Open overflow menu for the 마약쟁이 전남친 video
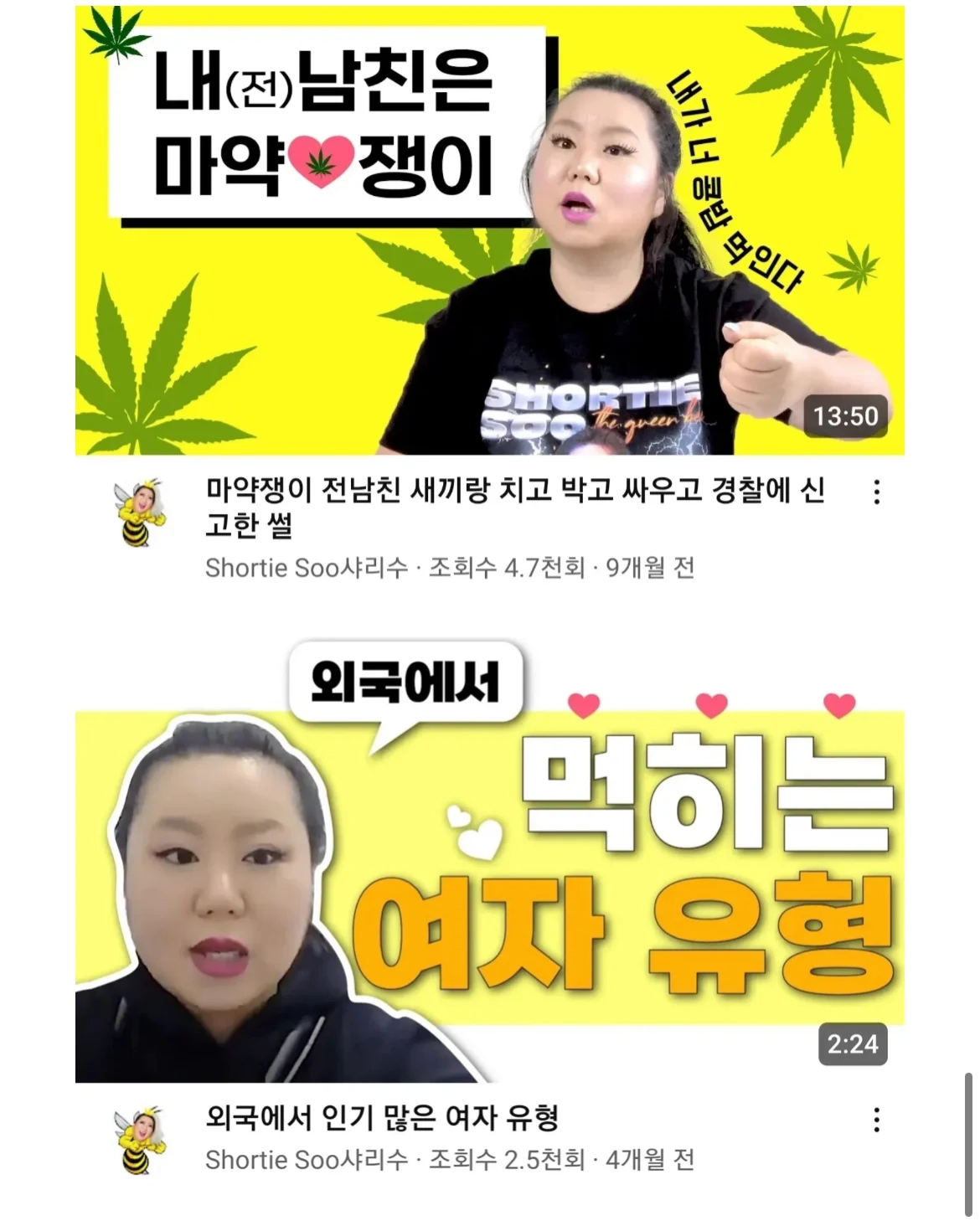This screenshot has width=980, height=1226. pyautogui.click(x=876, y=492)
